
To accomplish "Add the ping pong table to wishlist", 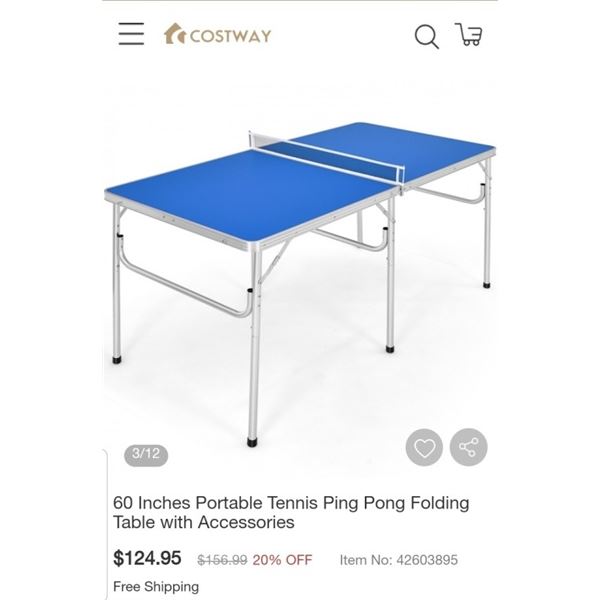I will pyautogui.click(x=424, y=448).
